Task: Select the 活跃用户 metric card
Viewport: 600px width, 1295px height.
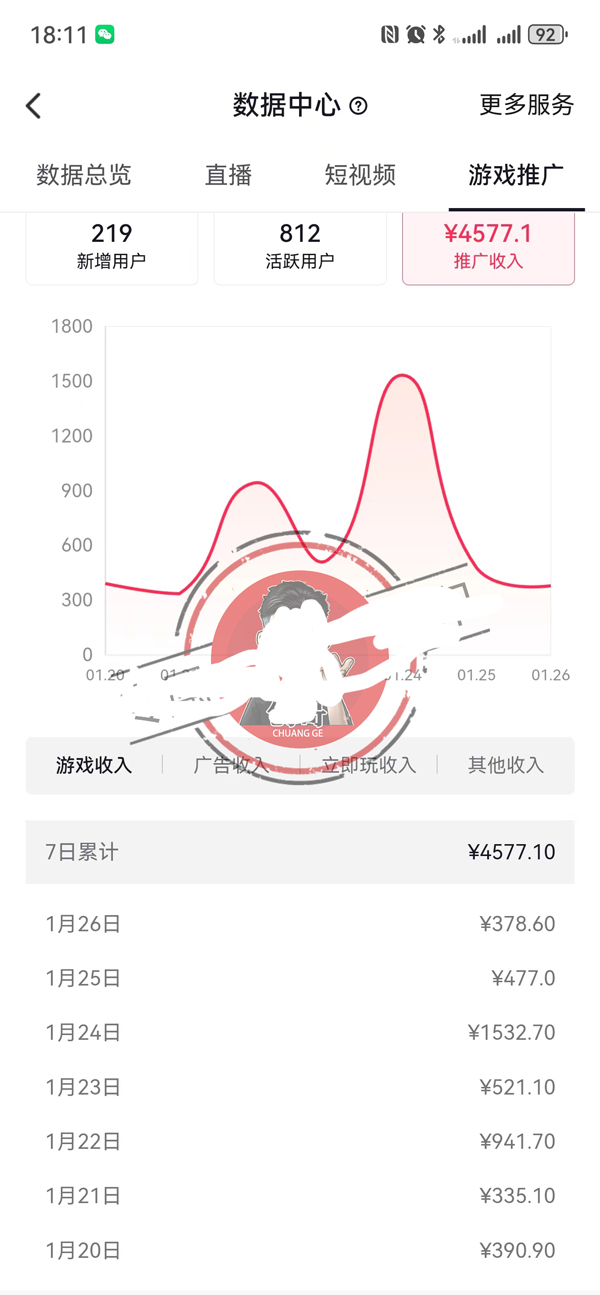Action: coord(300,247)
